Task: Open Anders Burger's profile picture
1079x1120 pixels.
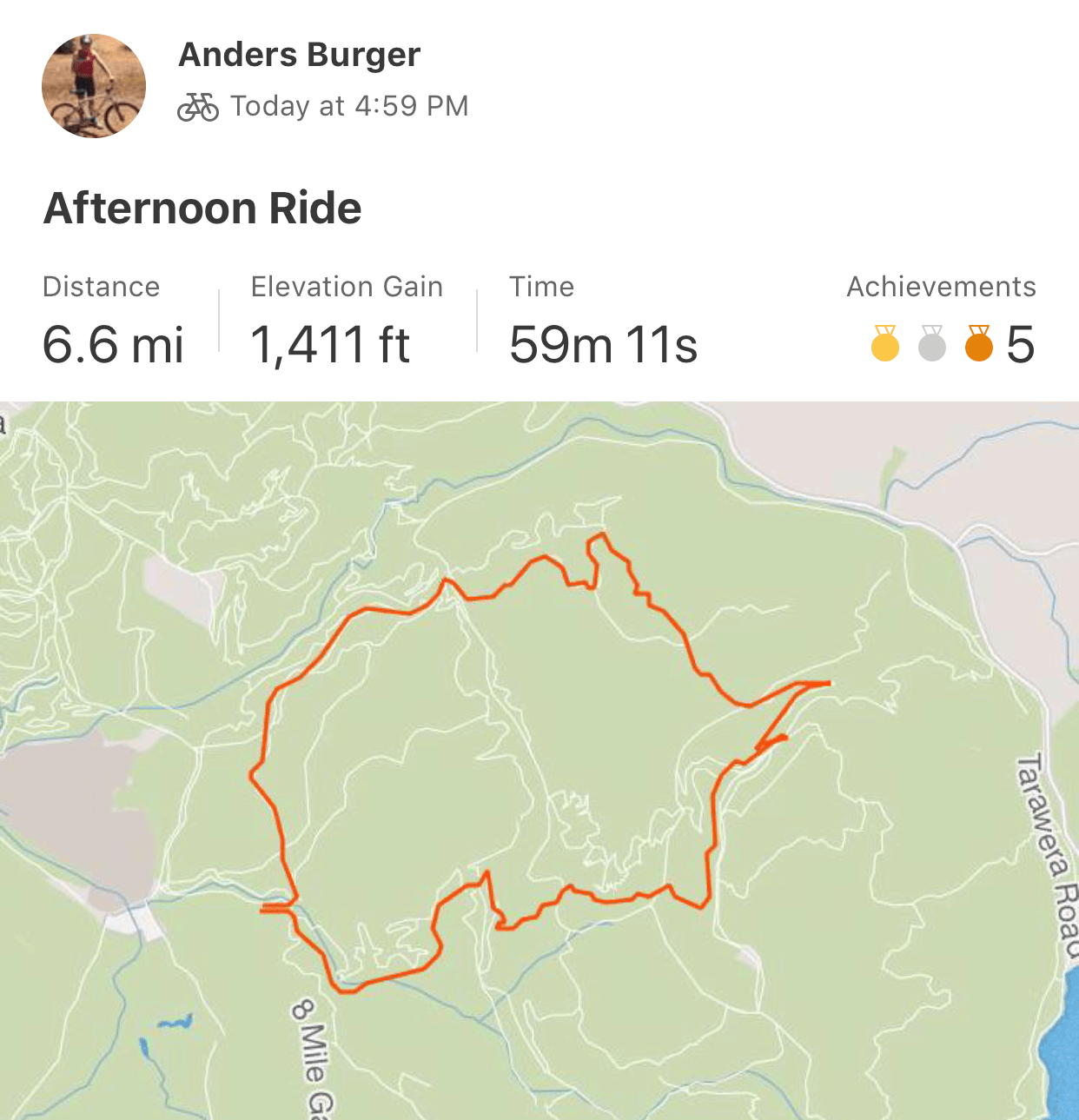Action: (x=94, y=86)
